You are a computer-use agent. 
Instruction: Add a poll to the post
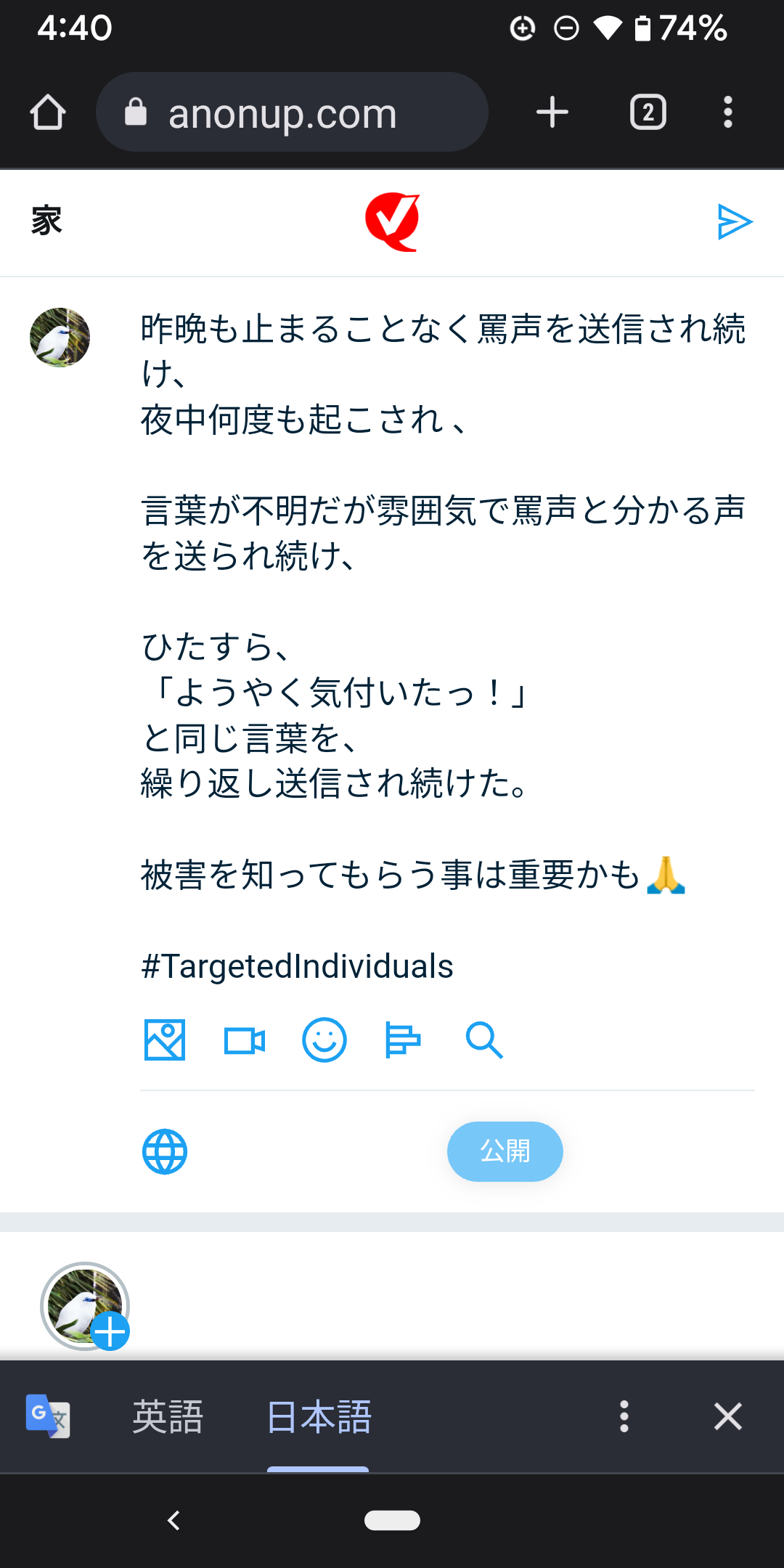(403, 1040)
